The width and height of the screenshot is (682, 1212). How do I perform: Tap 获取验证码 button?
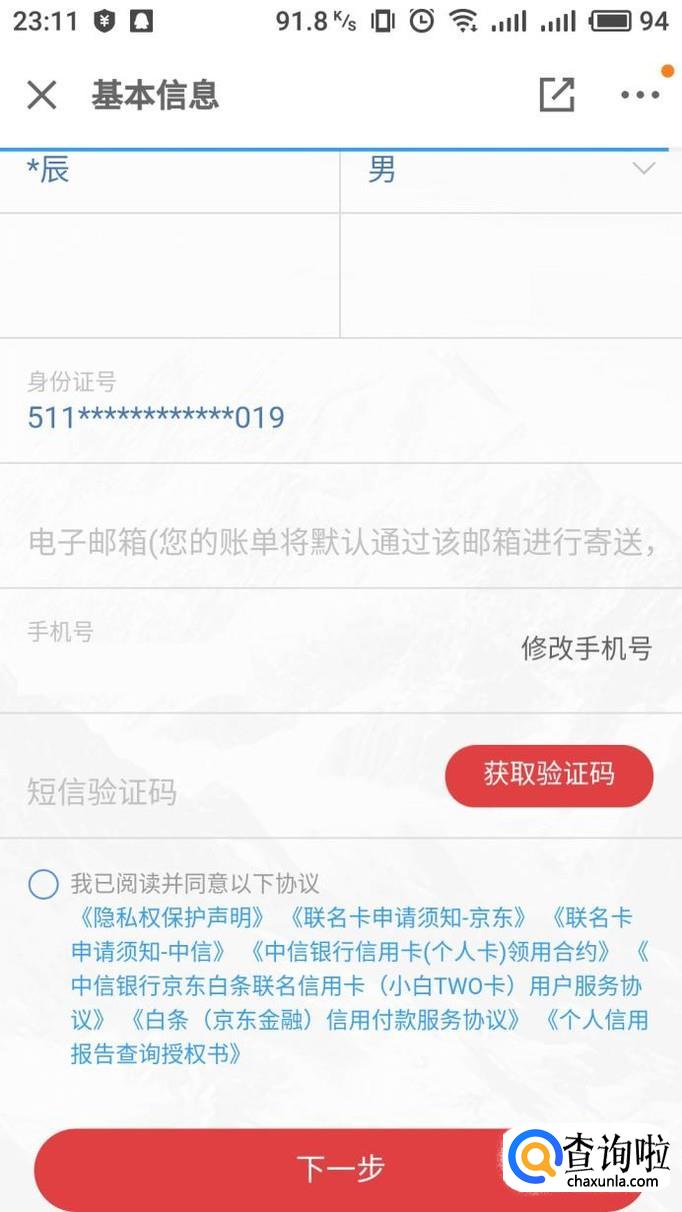coord(549,775)
